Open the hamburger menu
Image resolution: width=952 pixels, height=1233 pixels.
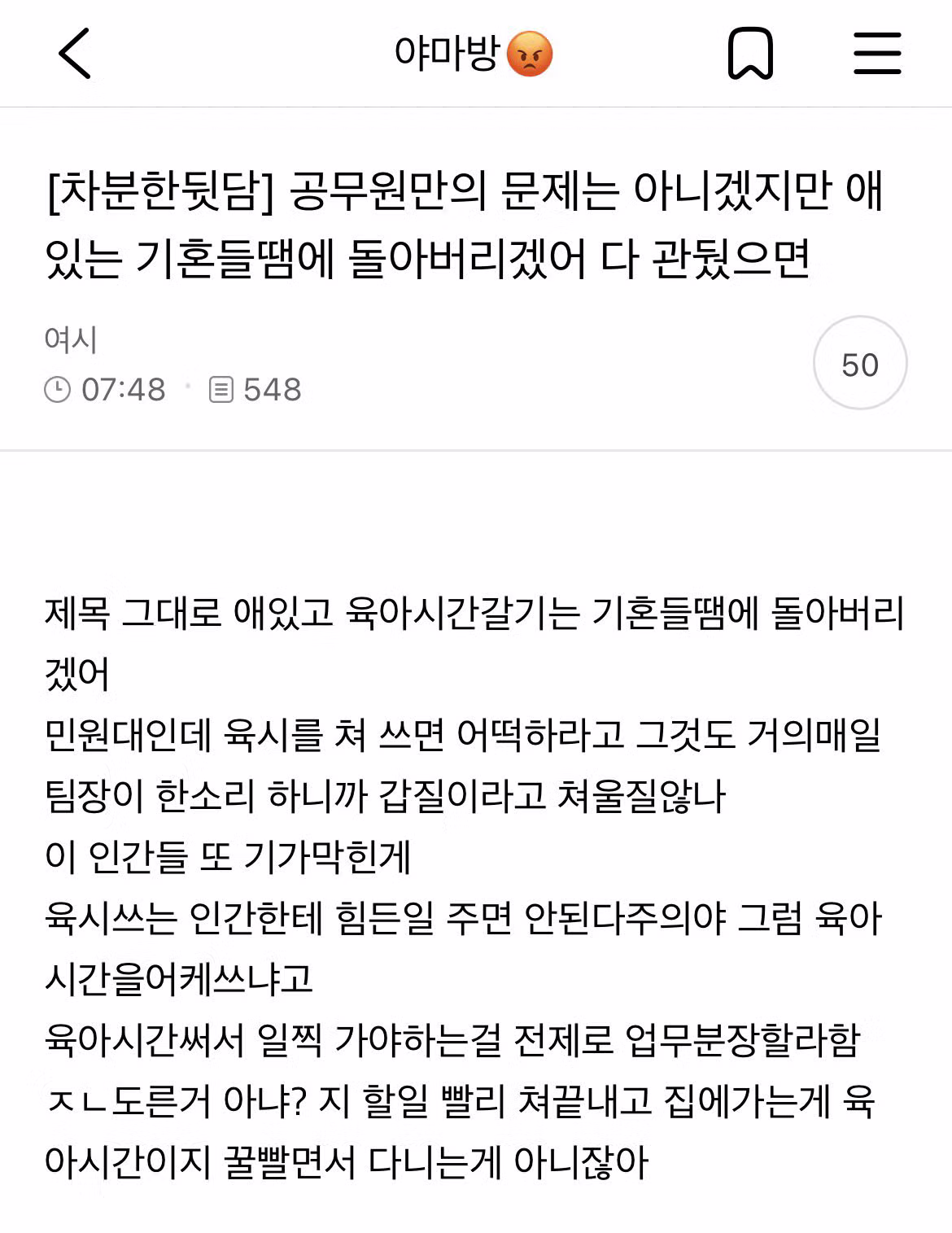tap(876, 54)
